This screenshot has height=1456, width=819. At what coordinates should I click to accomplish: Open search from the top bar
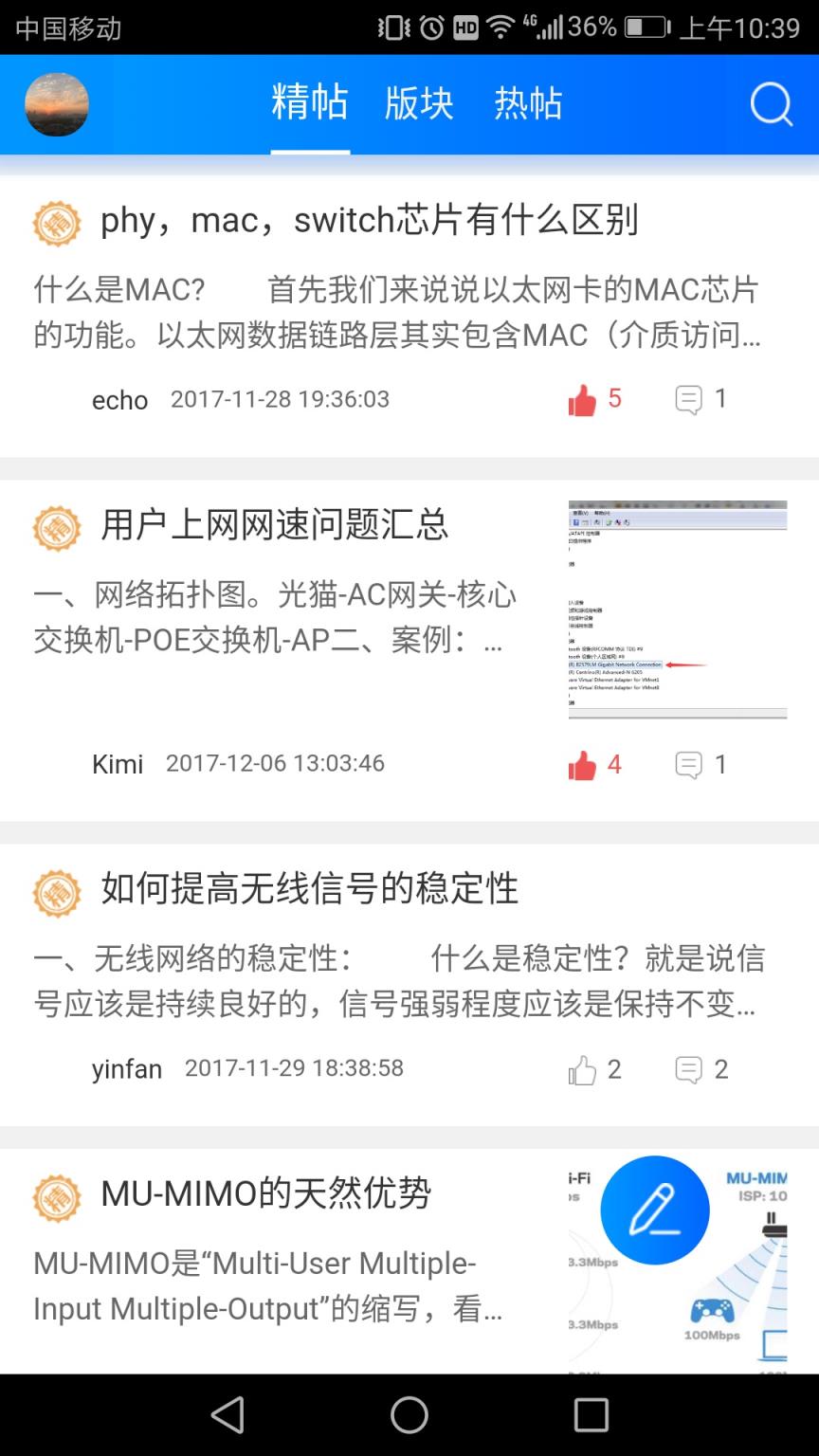(x=772, y=105)
